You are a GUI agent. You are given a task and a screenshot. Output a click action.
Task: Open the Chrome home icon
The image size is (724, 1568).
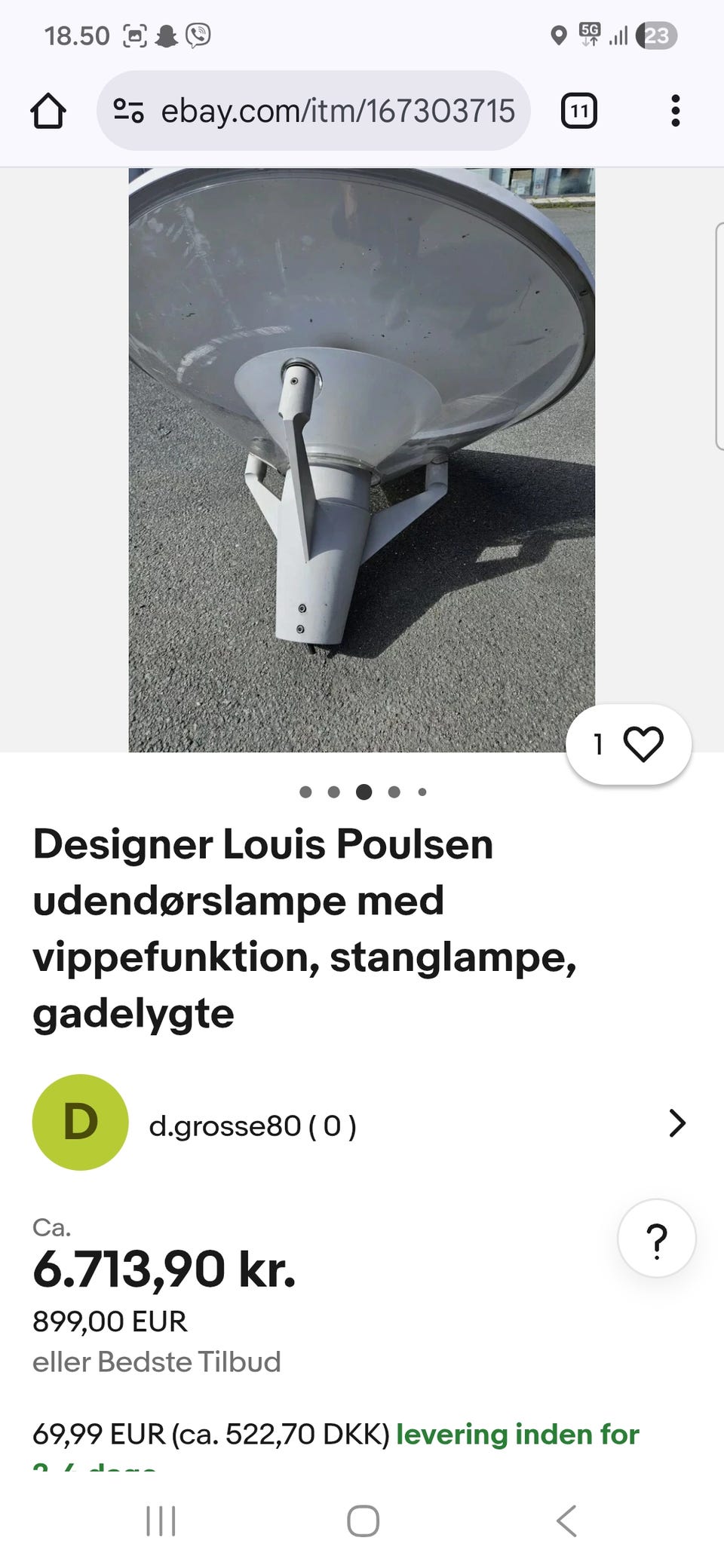[48, 111]
